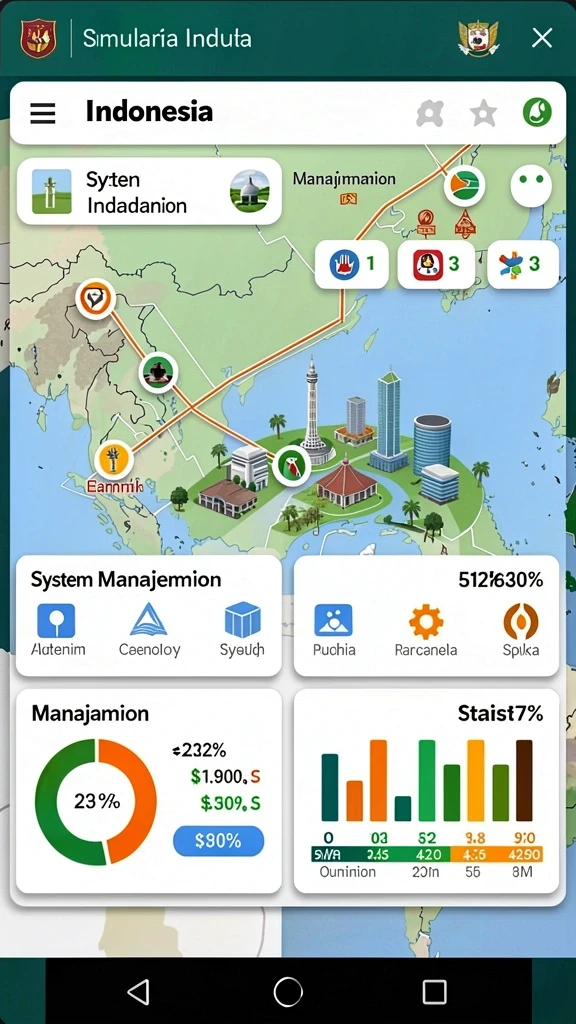Open the Puchia picture icon

point(334,630)
